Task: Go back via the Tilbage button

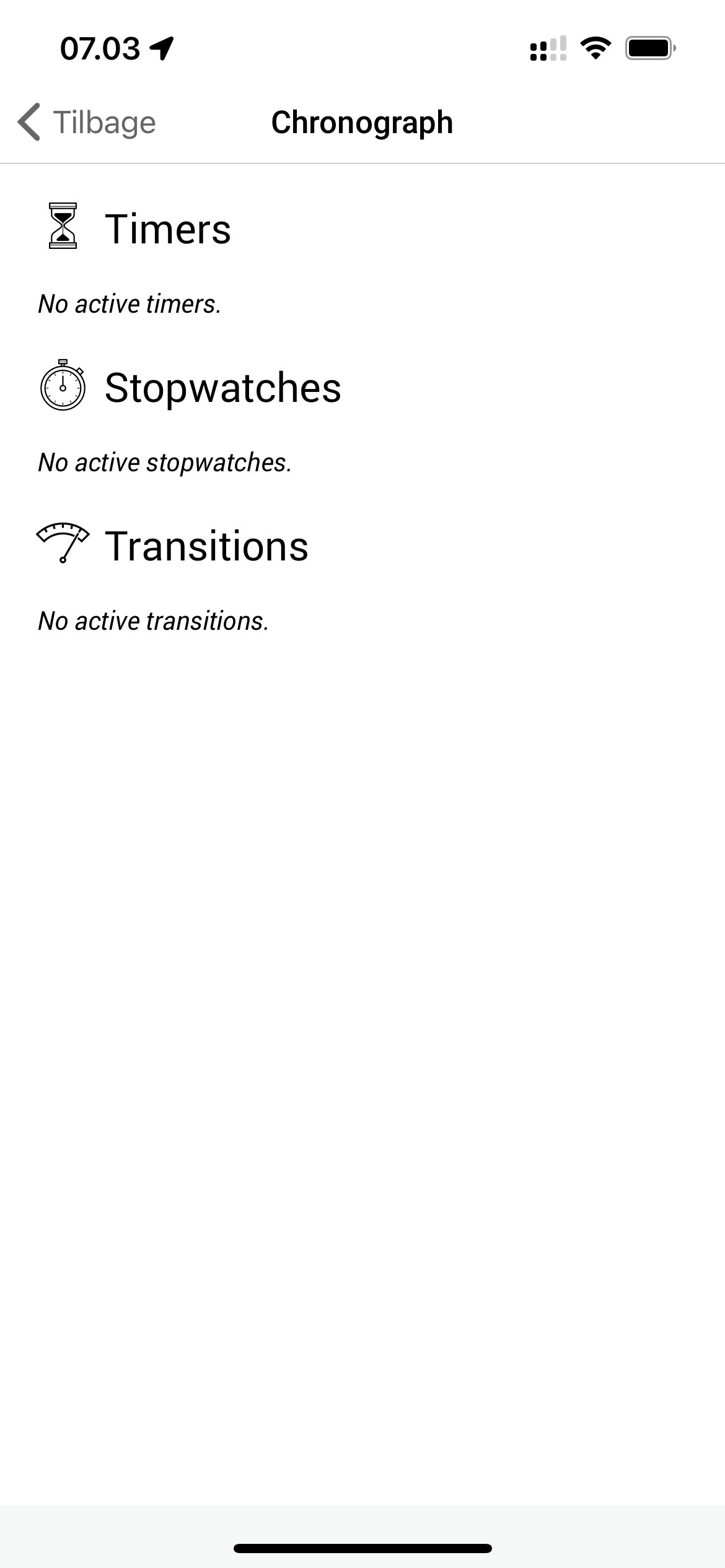Action: (87, 122)
